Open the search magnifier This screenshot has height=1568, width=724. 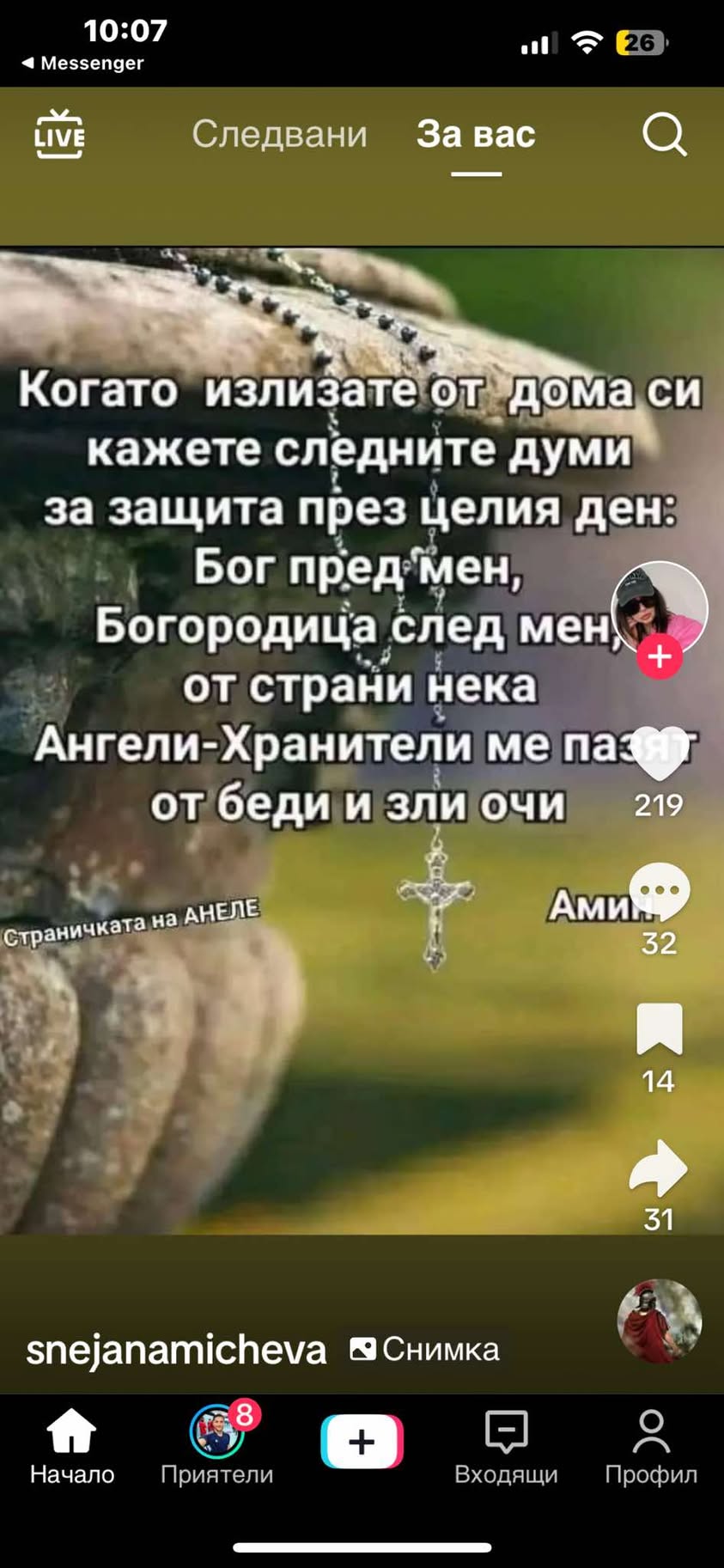click(664, 135)
